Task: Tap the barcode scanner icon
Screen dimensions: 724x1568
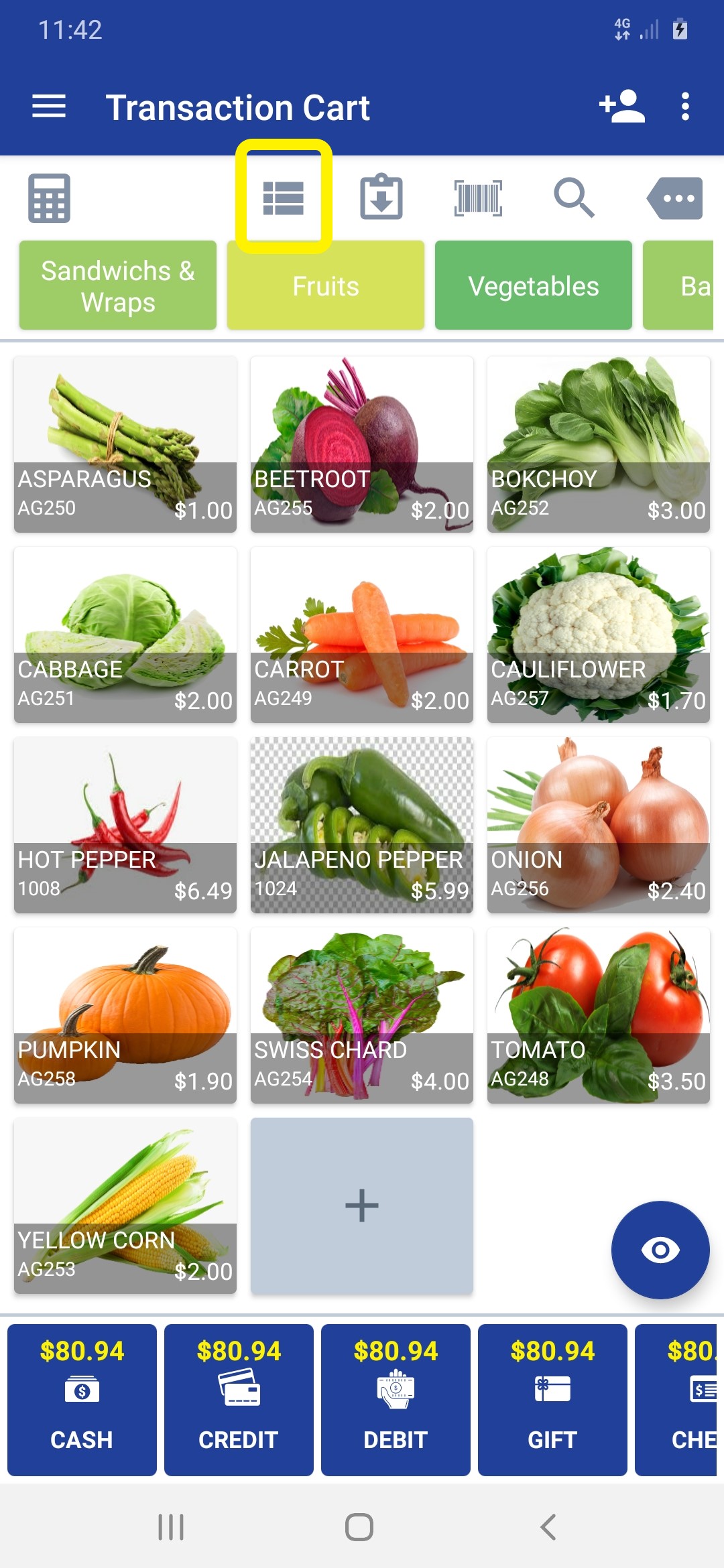Action: (478, 198)
